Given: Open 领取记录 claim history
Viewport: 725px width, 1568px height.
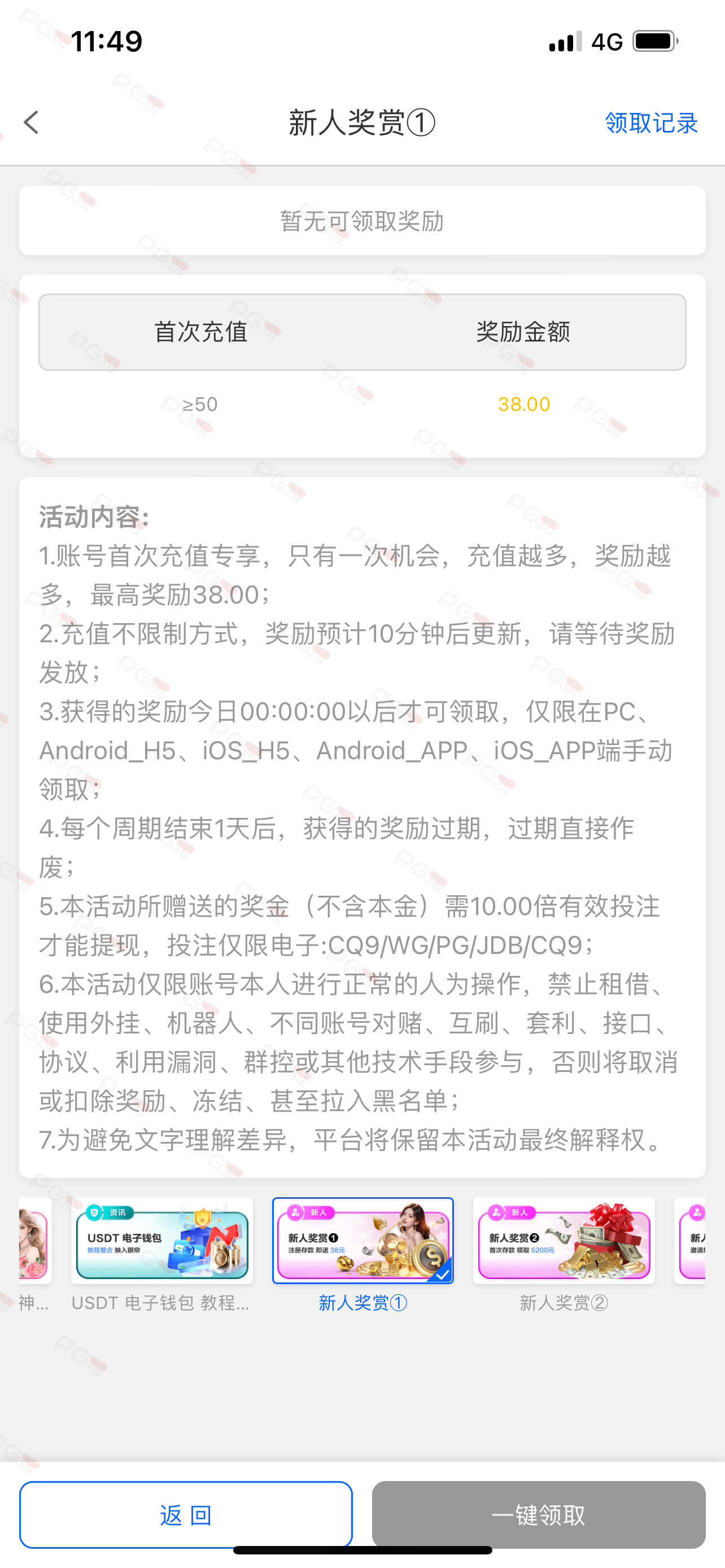Looking at the screenshot, I should coord(652,123).
